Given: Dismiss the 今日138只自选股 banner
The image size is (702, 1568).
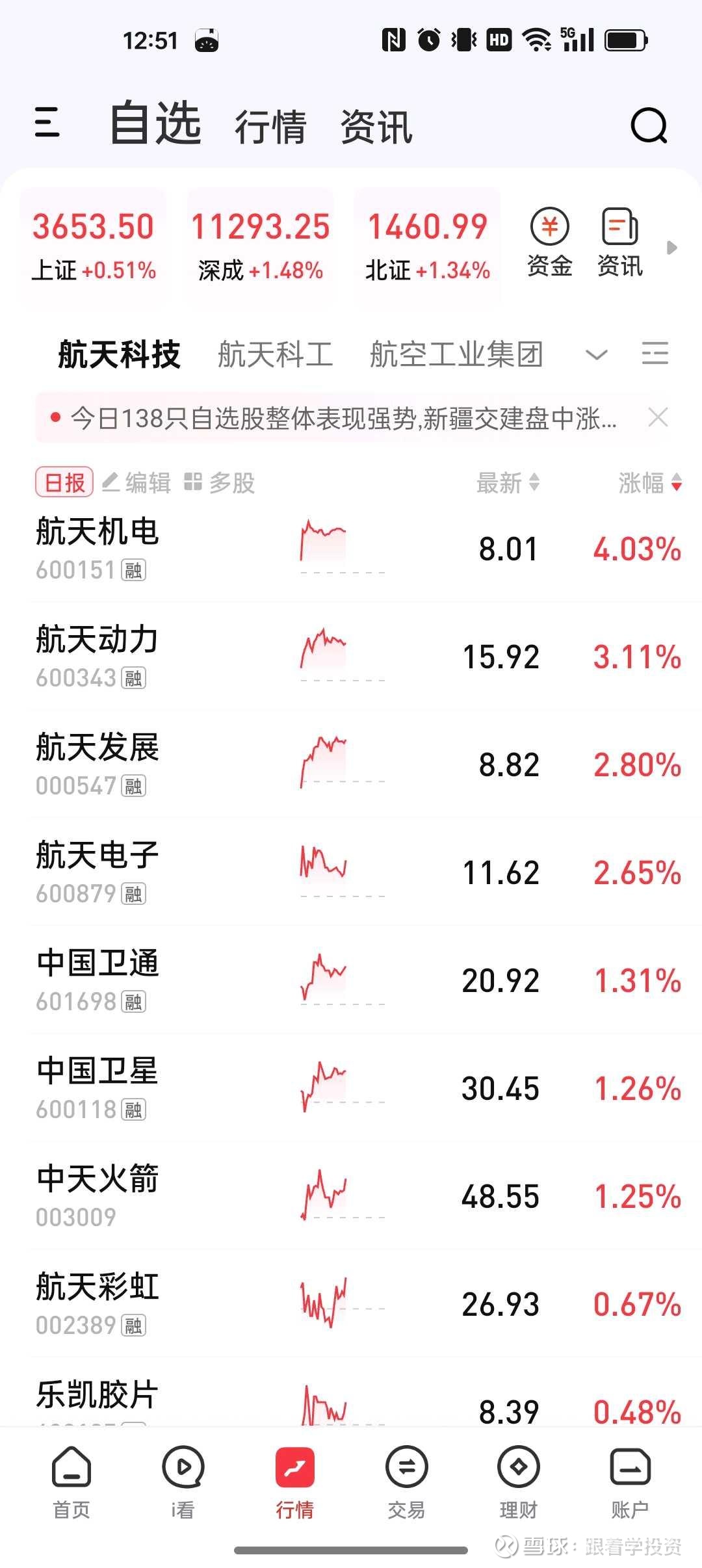Looking at the screenshot, I should [x=658, y=417].
